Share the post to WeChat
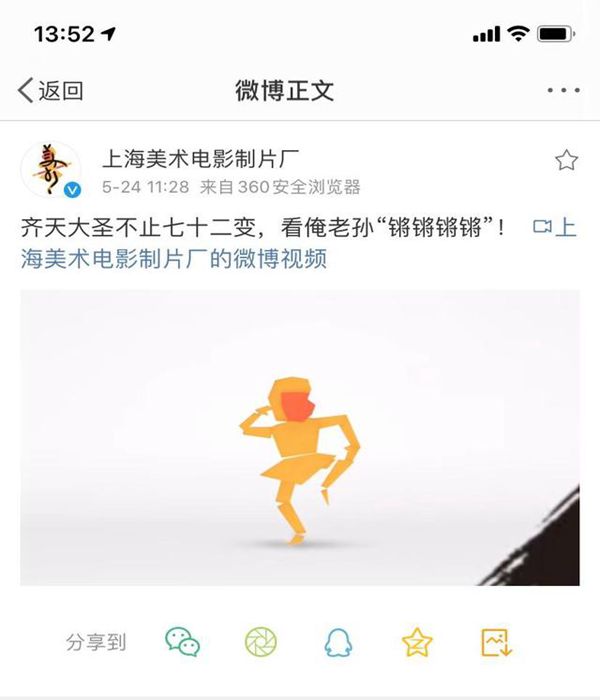Viewport: 600px width, 700px height. 183,642
